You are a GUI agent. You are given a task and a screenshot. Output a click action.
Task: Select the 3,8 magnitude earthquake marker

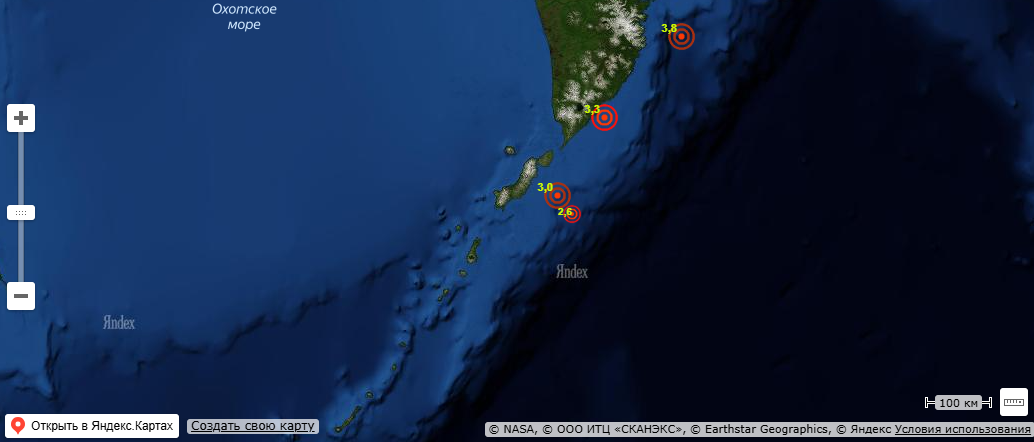681,37
